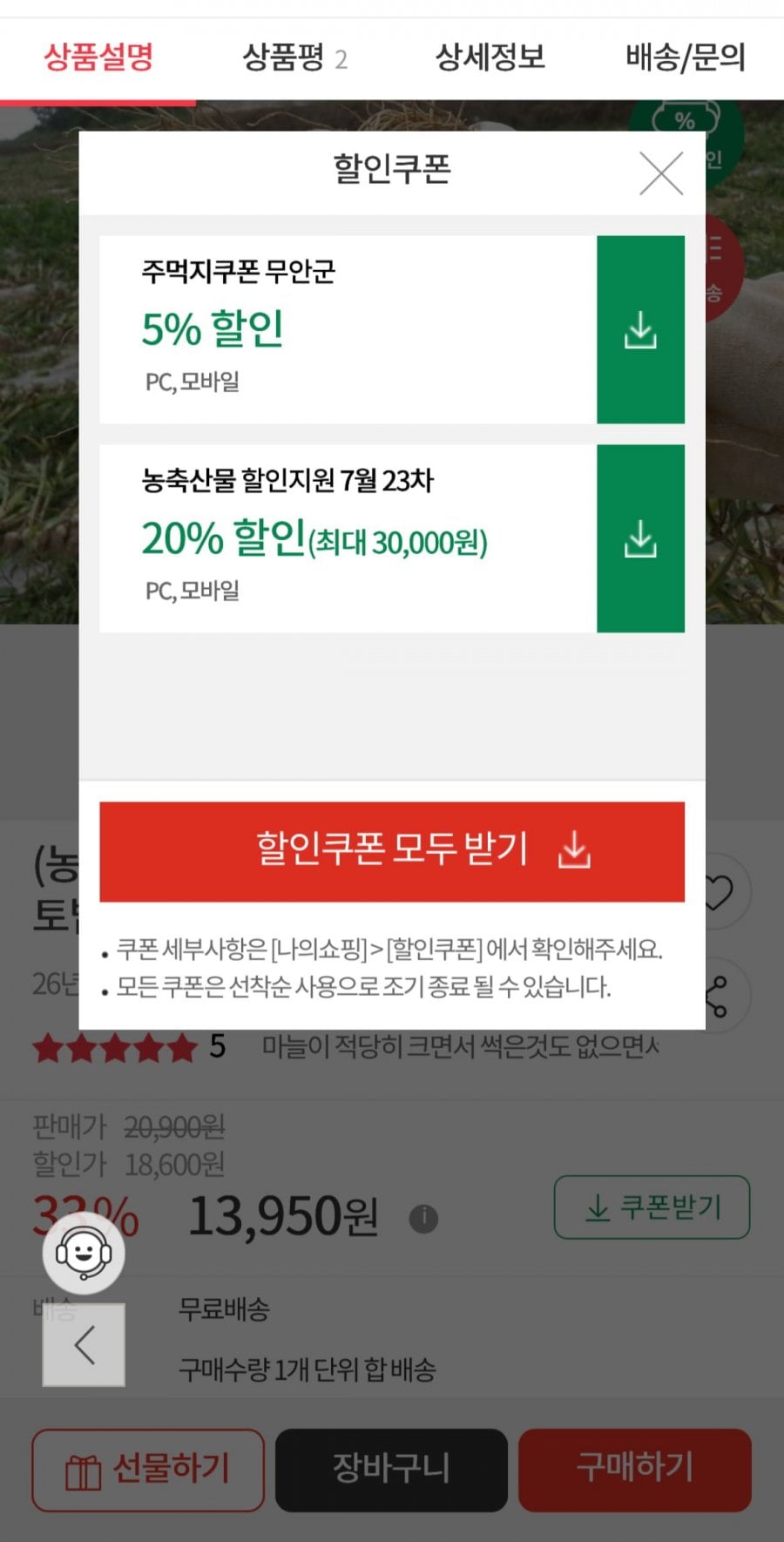Screen dimensions: 784x1542
Task: Add item to 장바구니
Action: click(391, 1470)
